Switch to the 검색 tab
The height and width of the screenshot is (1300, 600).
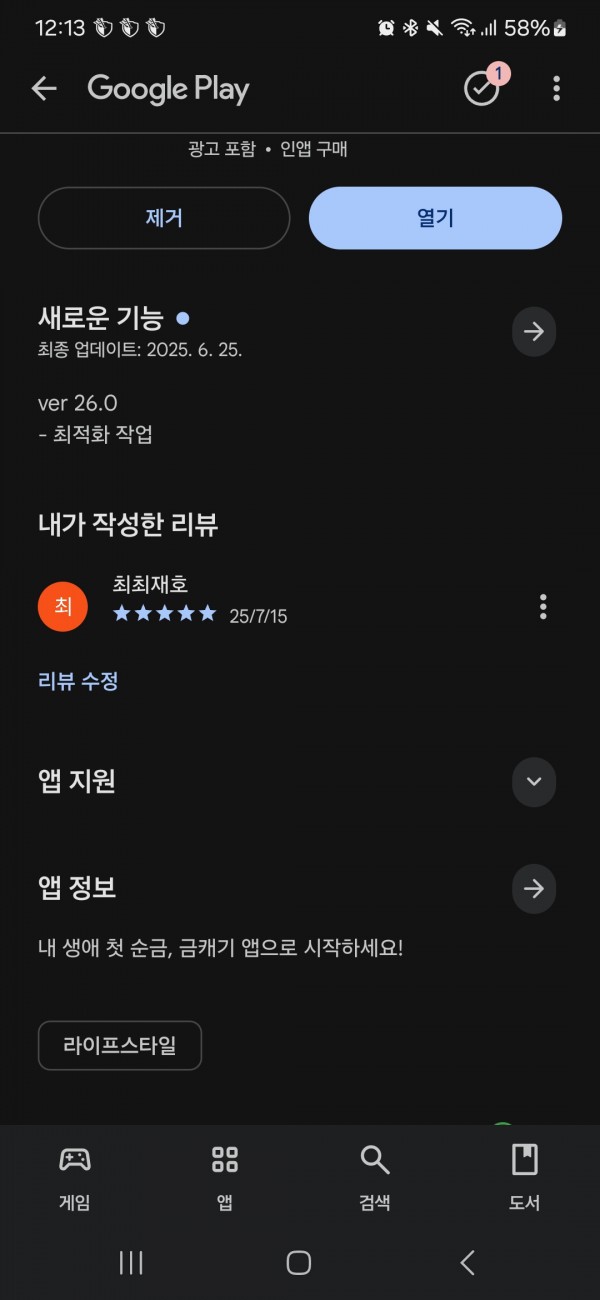[375, 1178]
